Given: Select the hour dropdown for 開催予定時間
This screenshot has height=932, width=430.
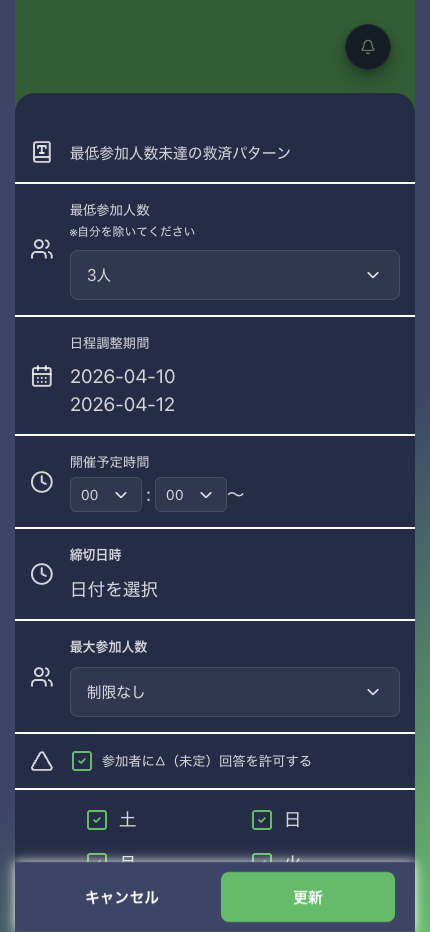Looking at the screenshot, I should point(106,495).
